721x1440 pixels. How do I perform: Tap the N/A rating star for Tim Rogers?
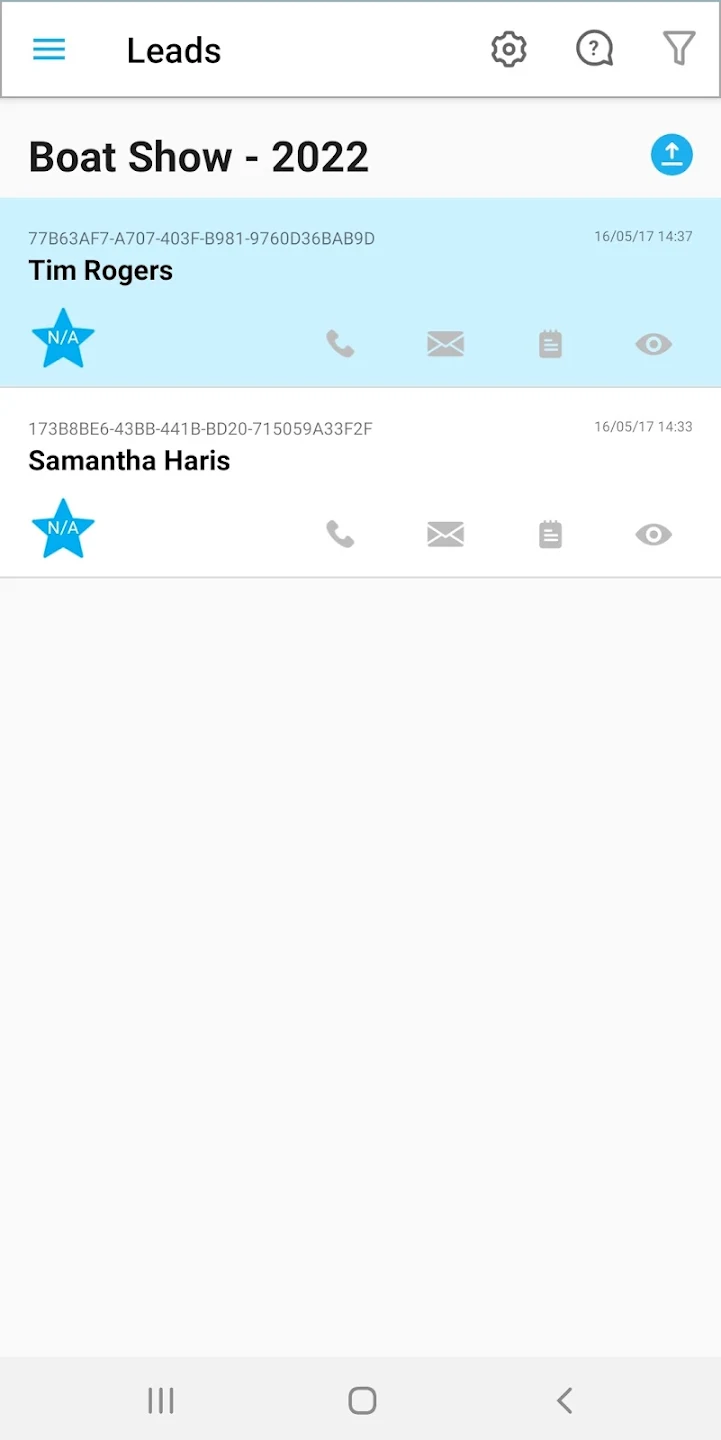pyautogui.click(x=63, y=339)
